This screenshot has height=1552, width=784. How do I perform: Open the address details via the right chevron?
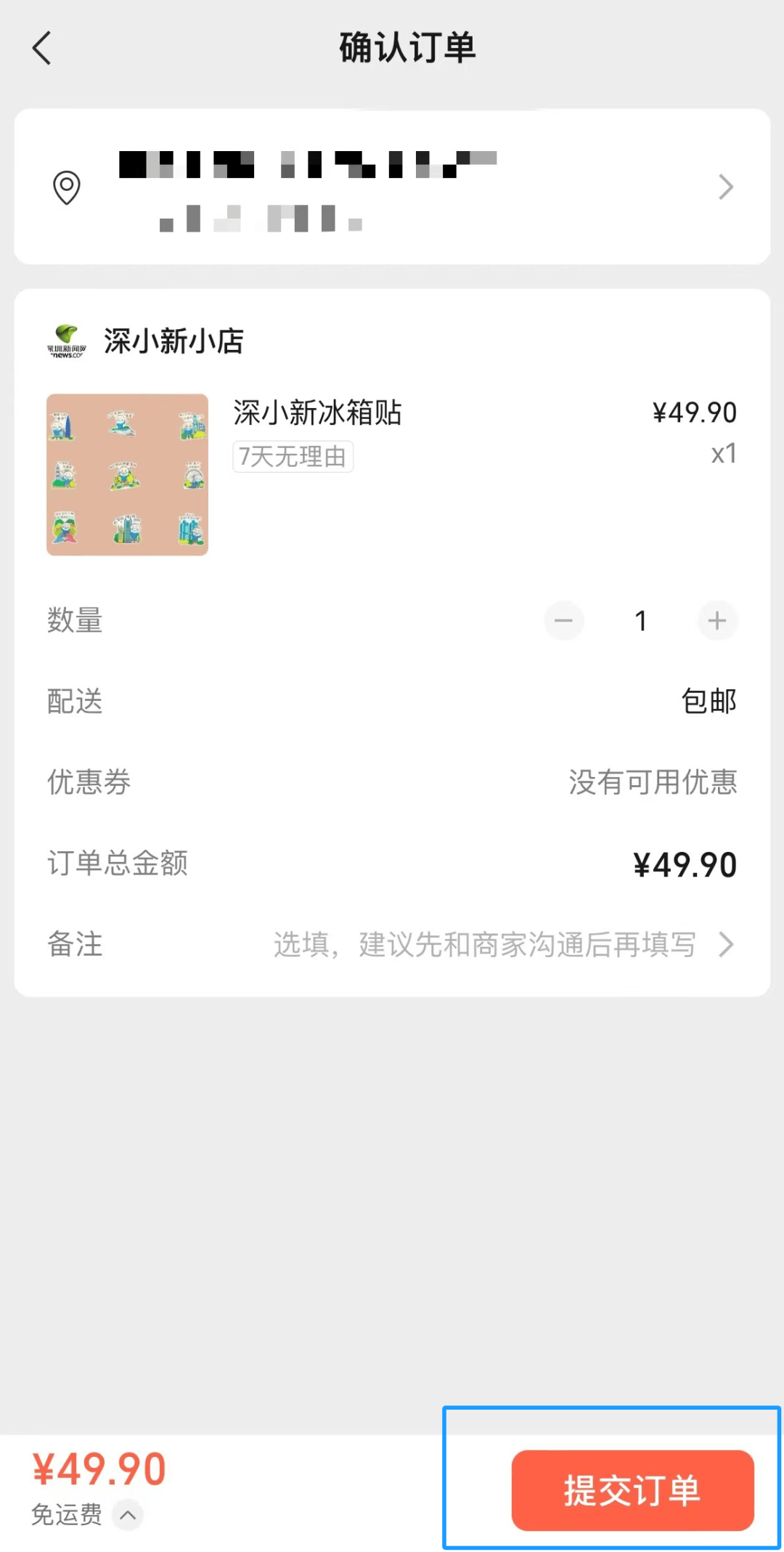(726, 187)
